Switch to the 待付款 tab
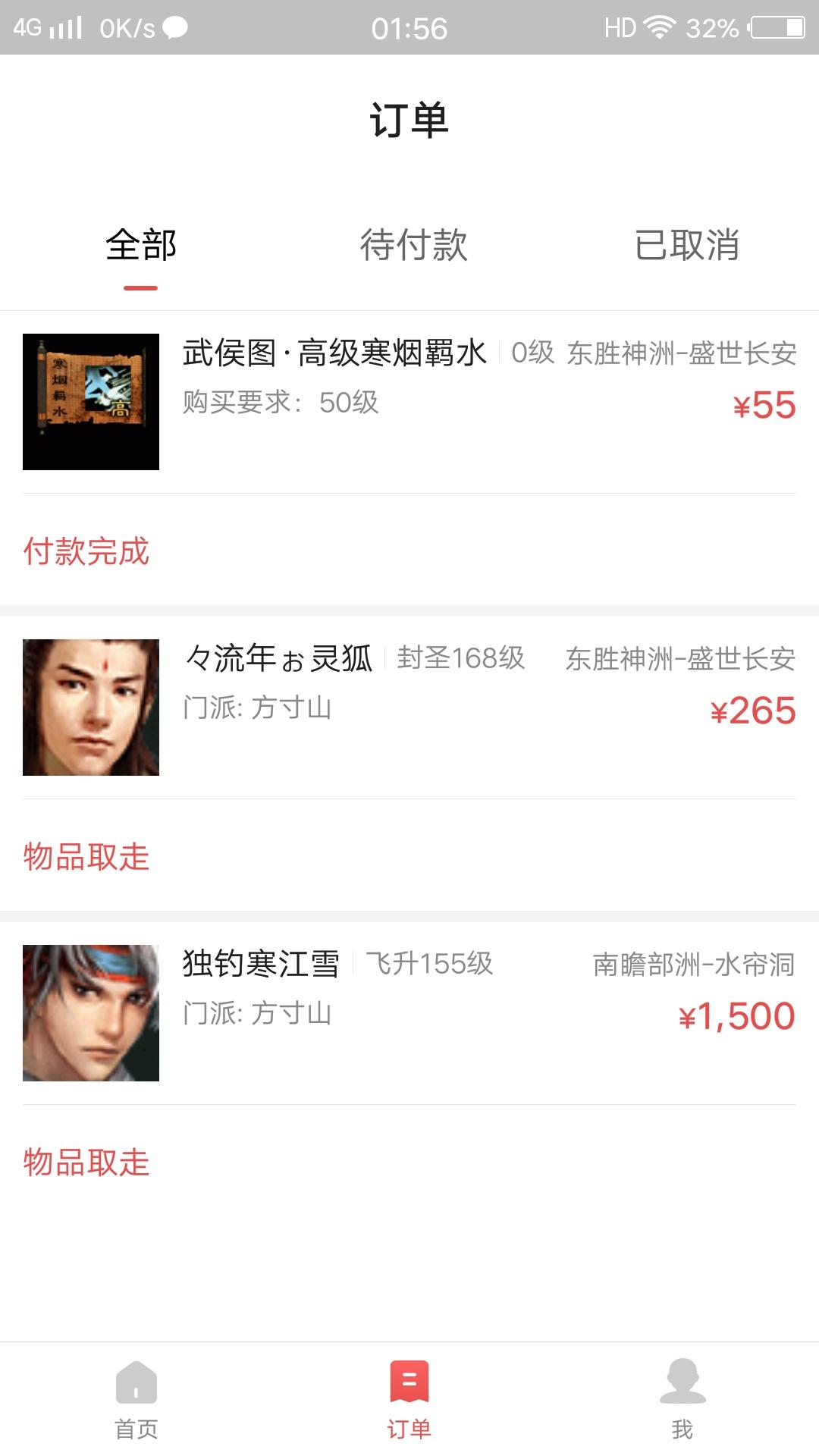The width and height of the screenshot is (819, 1456). (413, 246)
